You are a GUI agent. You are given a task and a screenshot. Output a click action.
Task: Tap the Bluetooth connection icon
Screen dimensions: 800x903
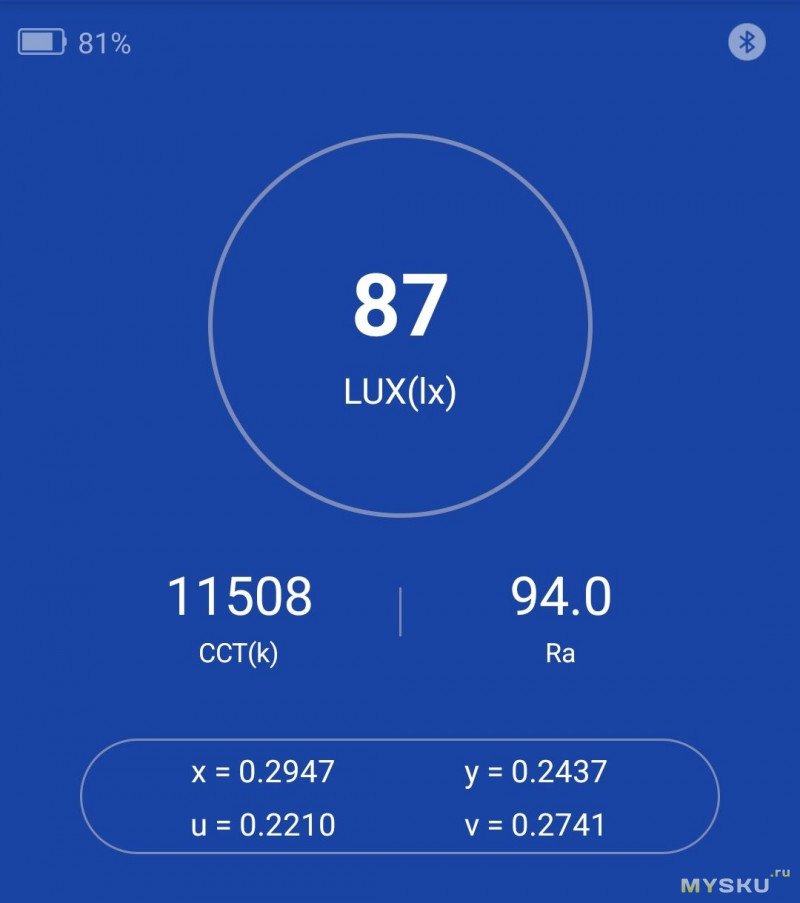point(746,42)
